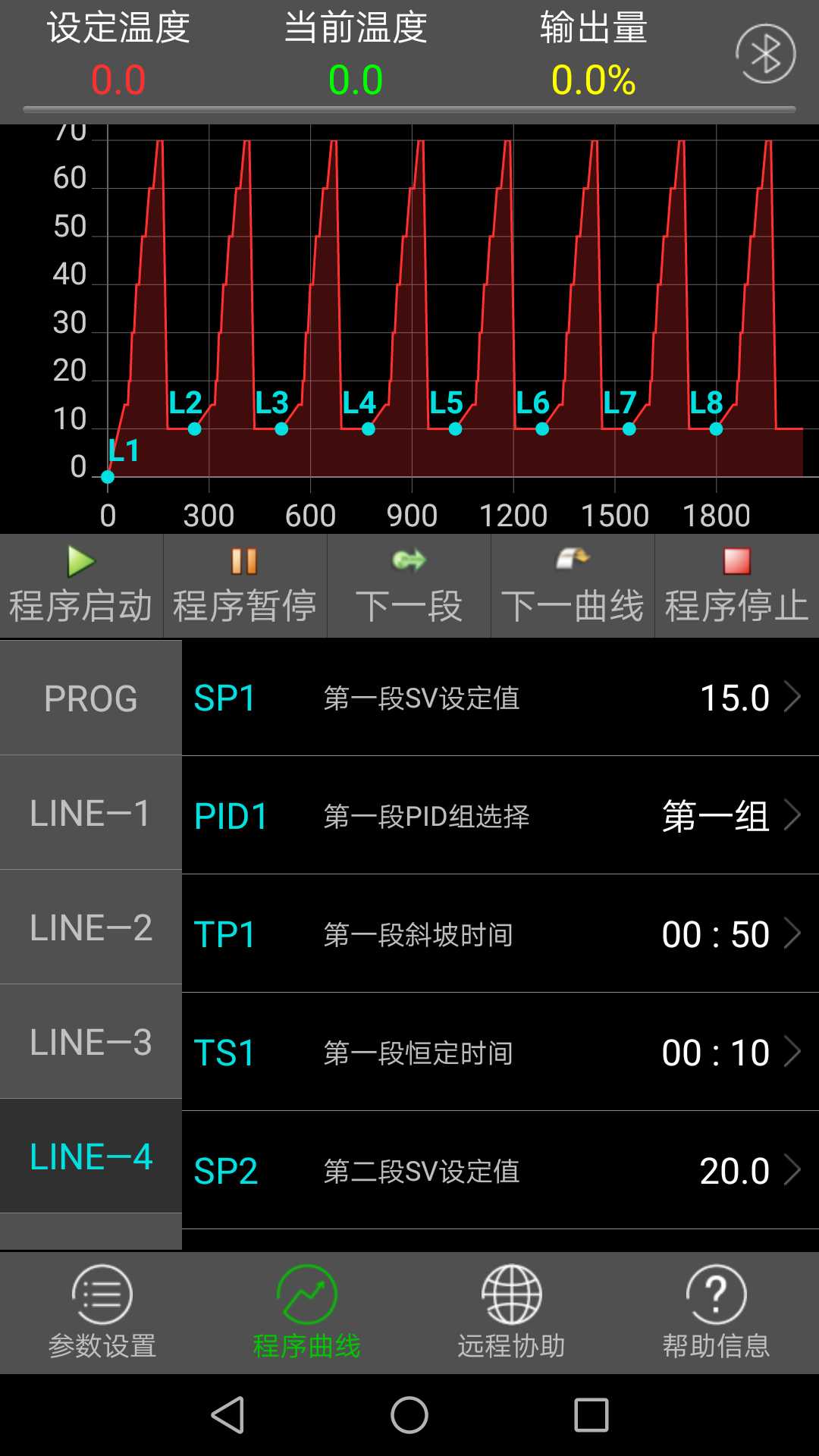Screen dimensions: 819x1456
Task: Open the 帮助信息 help info tab
Action: click(x=717, y=1313)
